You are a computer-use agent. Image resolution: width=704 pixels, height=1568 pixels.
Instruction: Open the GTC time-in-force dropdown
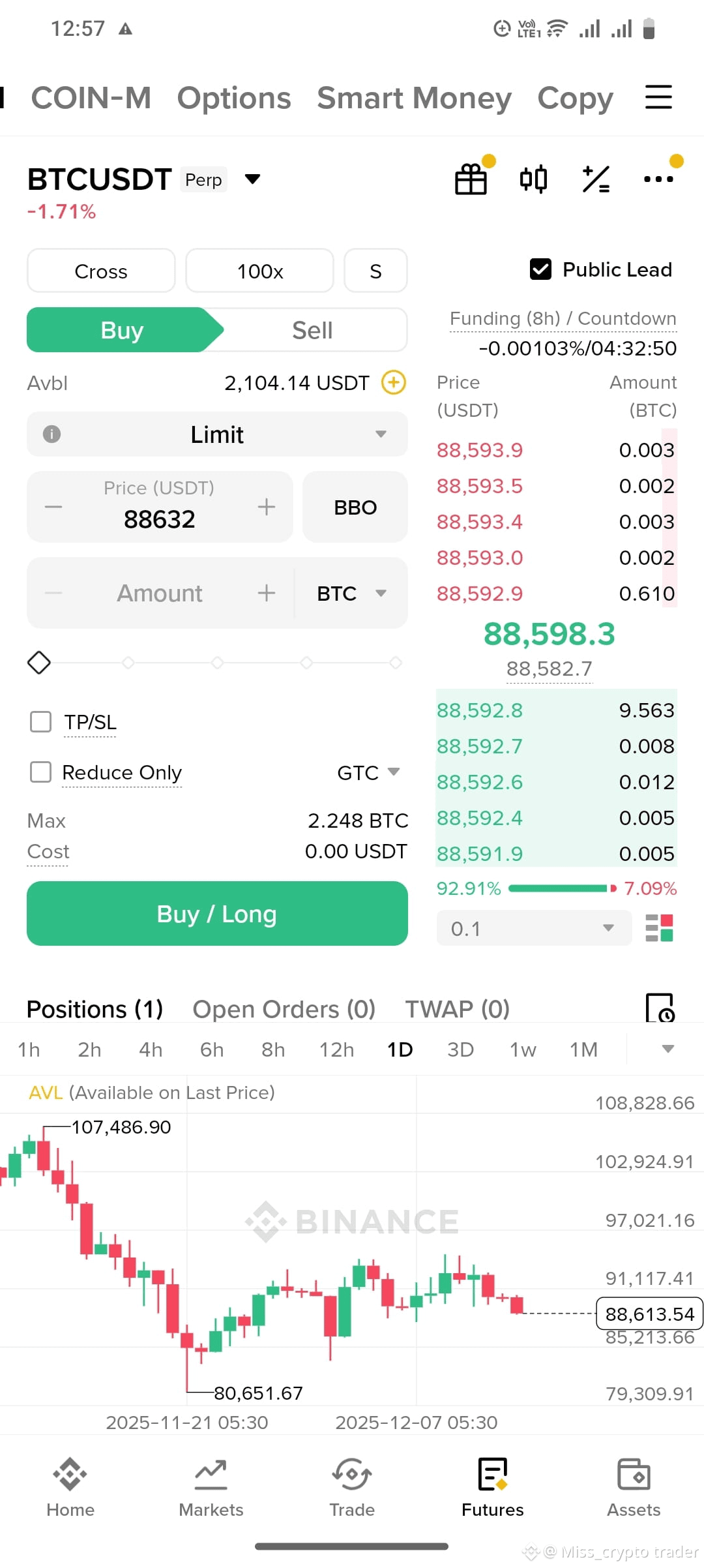tap(368, 772)
